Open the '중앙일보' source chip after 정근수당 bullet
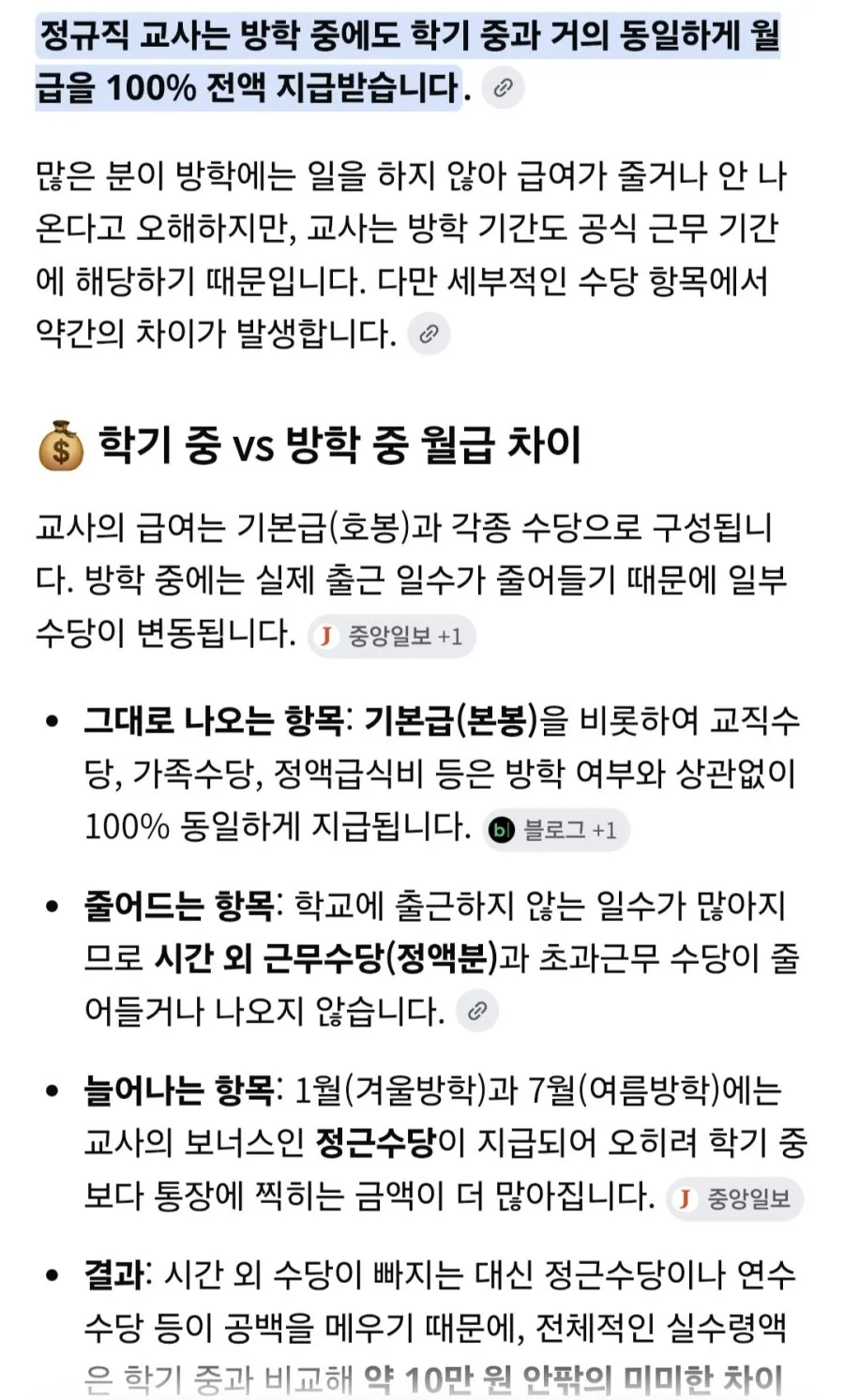The height and width of the screenshot is (1400, 844). (735, 1198)
